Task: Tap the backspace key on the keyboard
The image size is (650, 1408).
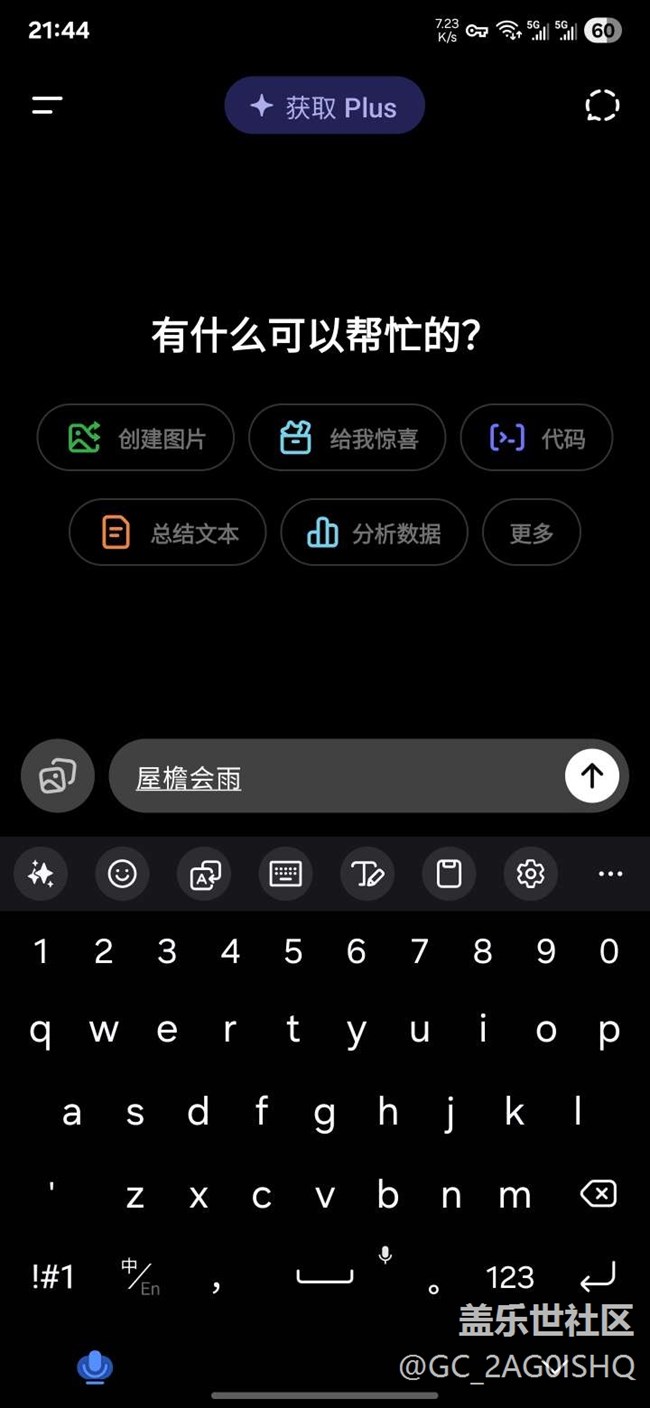Action: pos(598,1193)
